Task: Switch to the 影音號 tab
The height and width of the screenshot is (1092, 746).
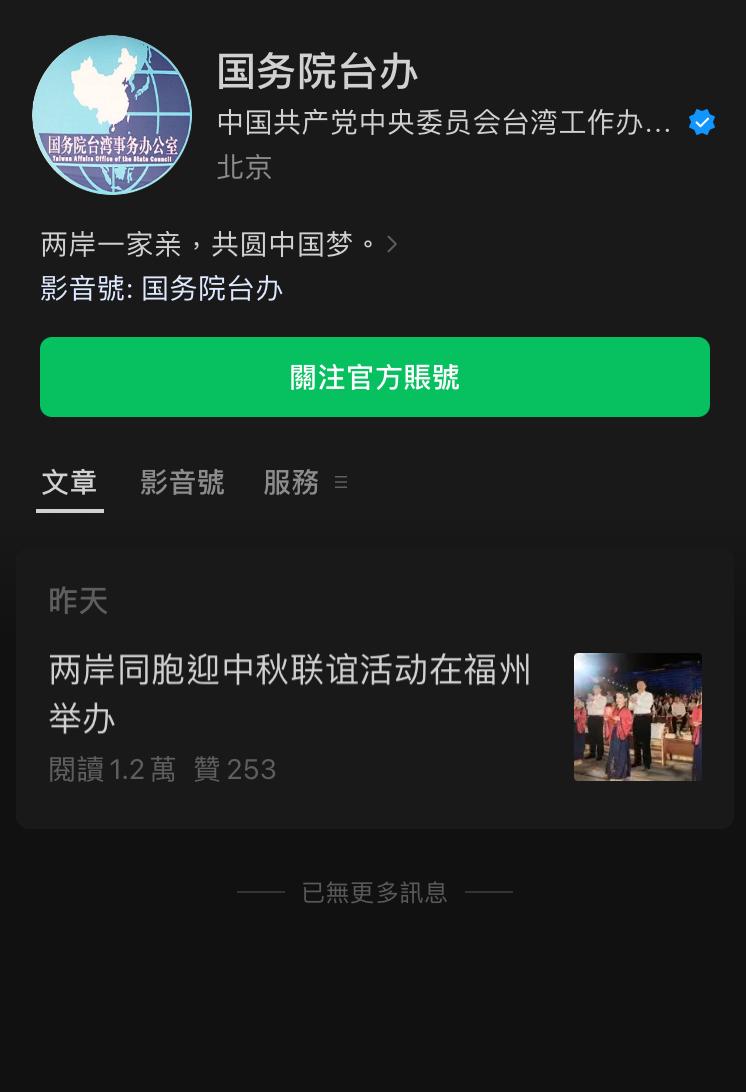Action: pyautogui.click(x=182, y=483)
